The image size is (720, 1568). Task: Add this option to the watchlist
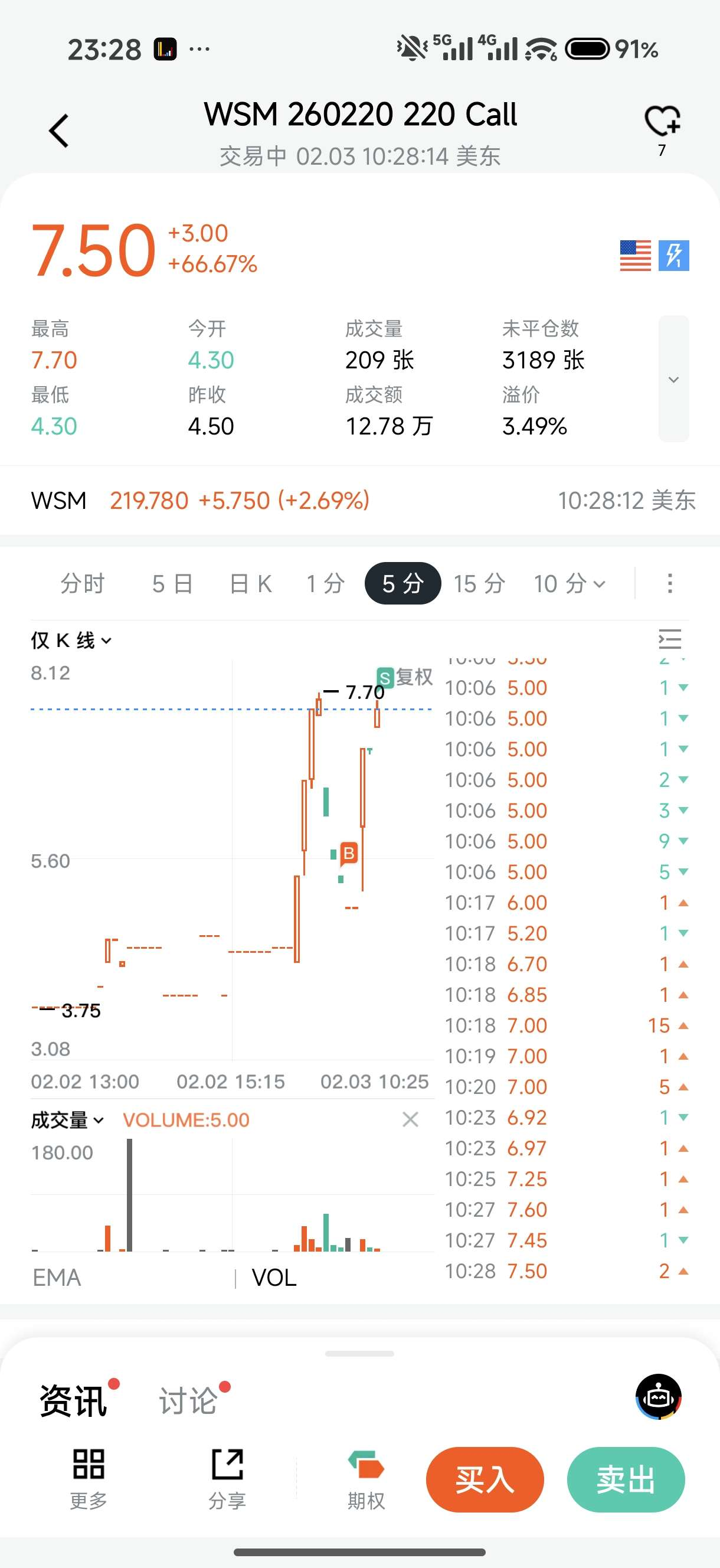662,122
